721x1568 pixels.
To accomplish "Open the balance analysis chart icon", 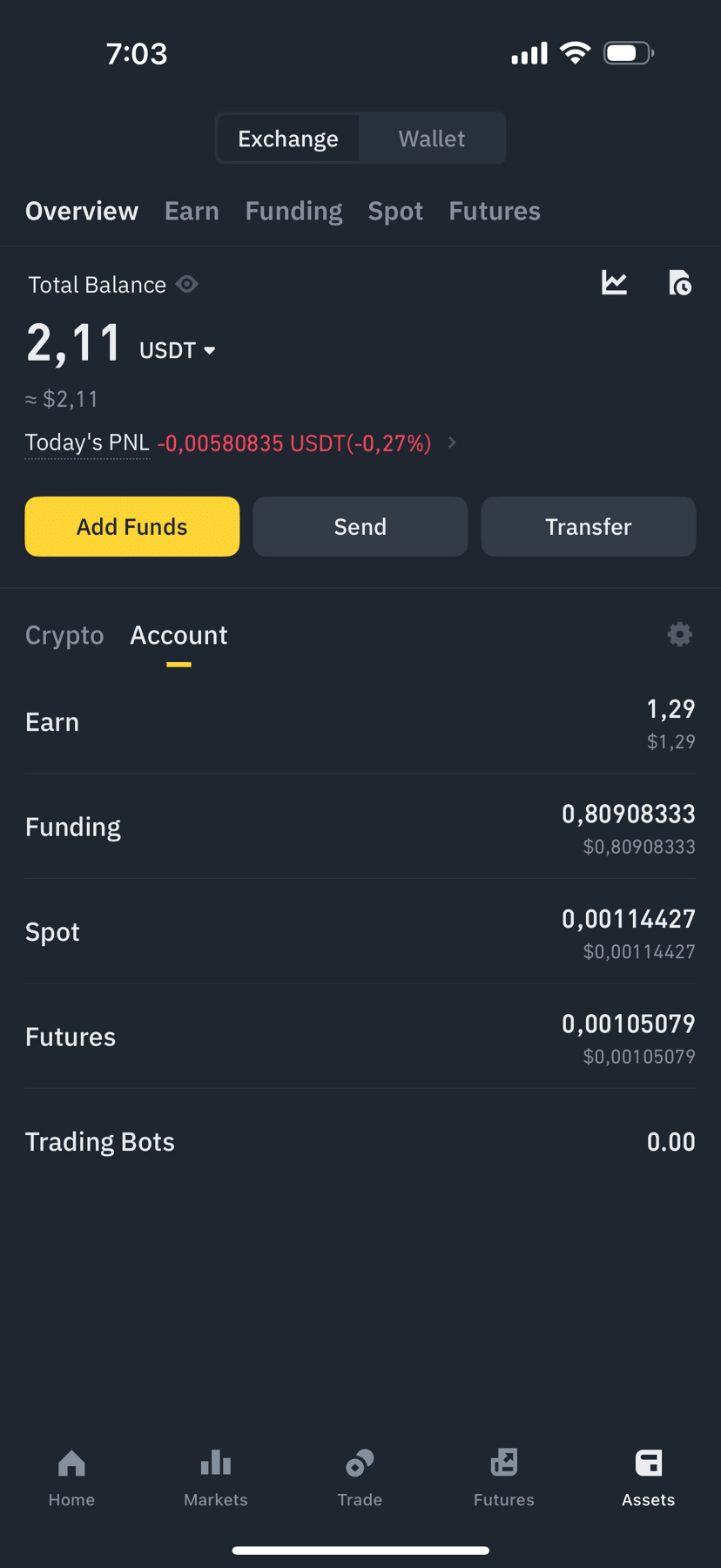I will click(x=614, y=282).
